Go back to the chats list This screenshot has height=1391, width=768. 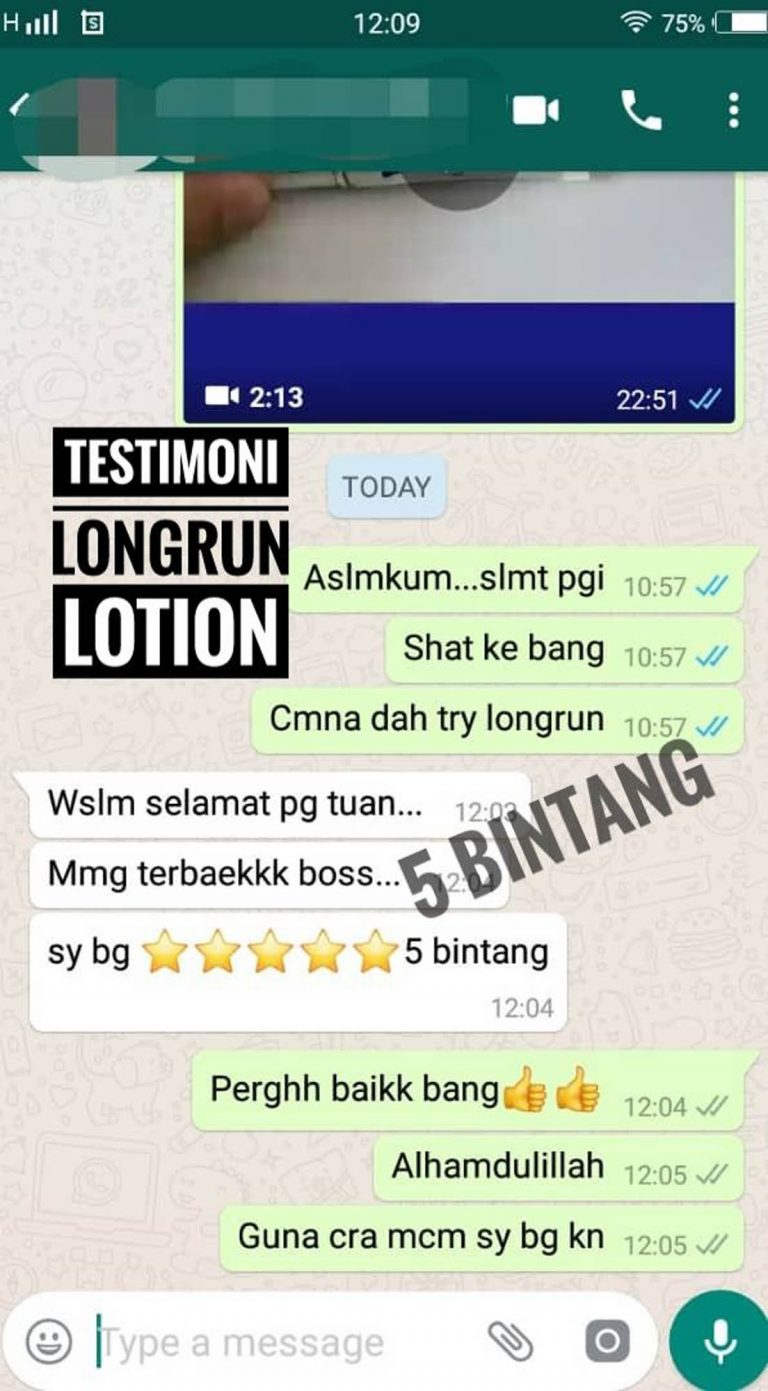[x=18, y=106]
